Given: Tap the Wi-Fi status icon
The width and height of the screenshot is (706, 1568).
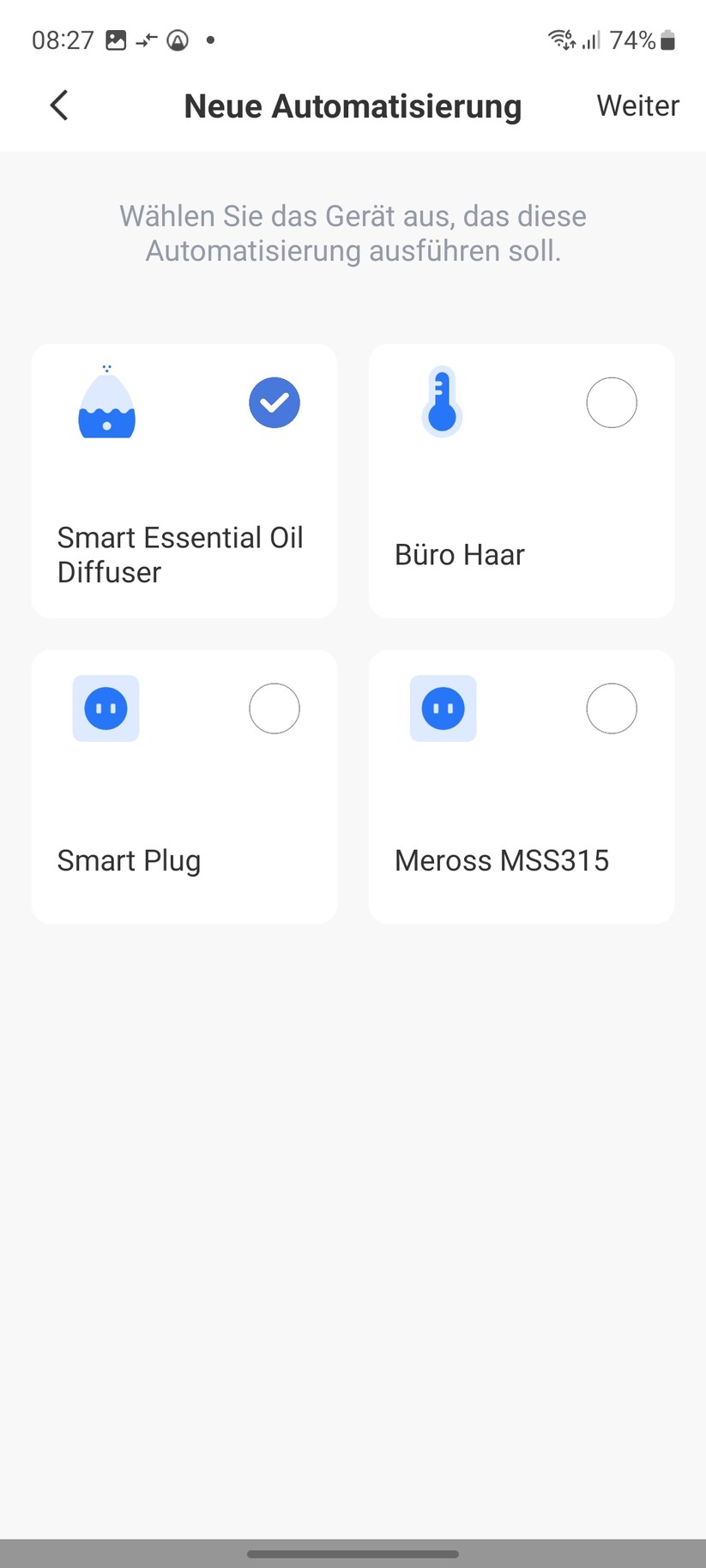Looking at the screenshot, I should 559,39.
